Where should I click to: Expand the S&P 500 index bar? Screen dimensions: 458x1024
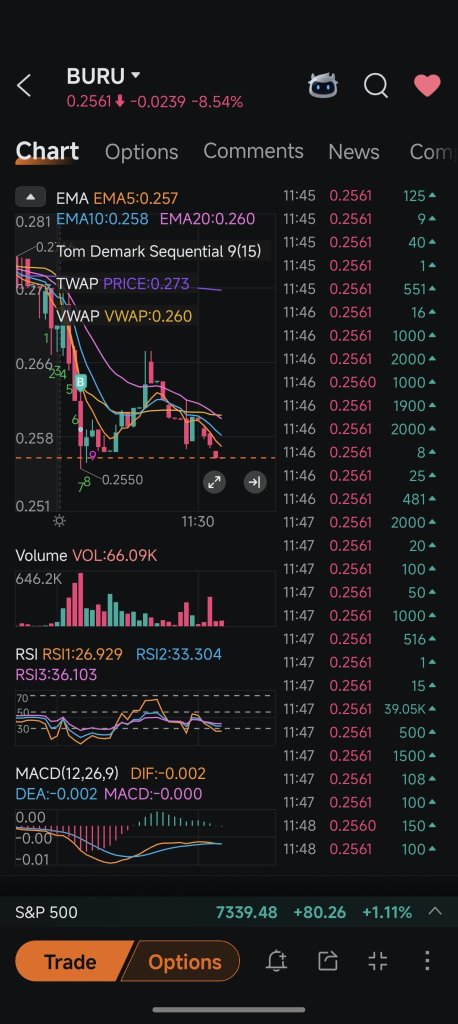(435, 912)
